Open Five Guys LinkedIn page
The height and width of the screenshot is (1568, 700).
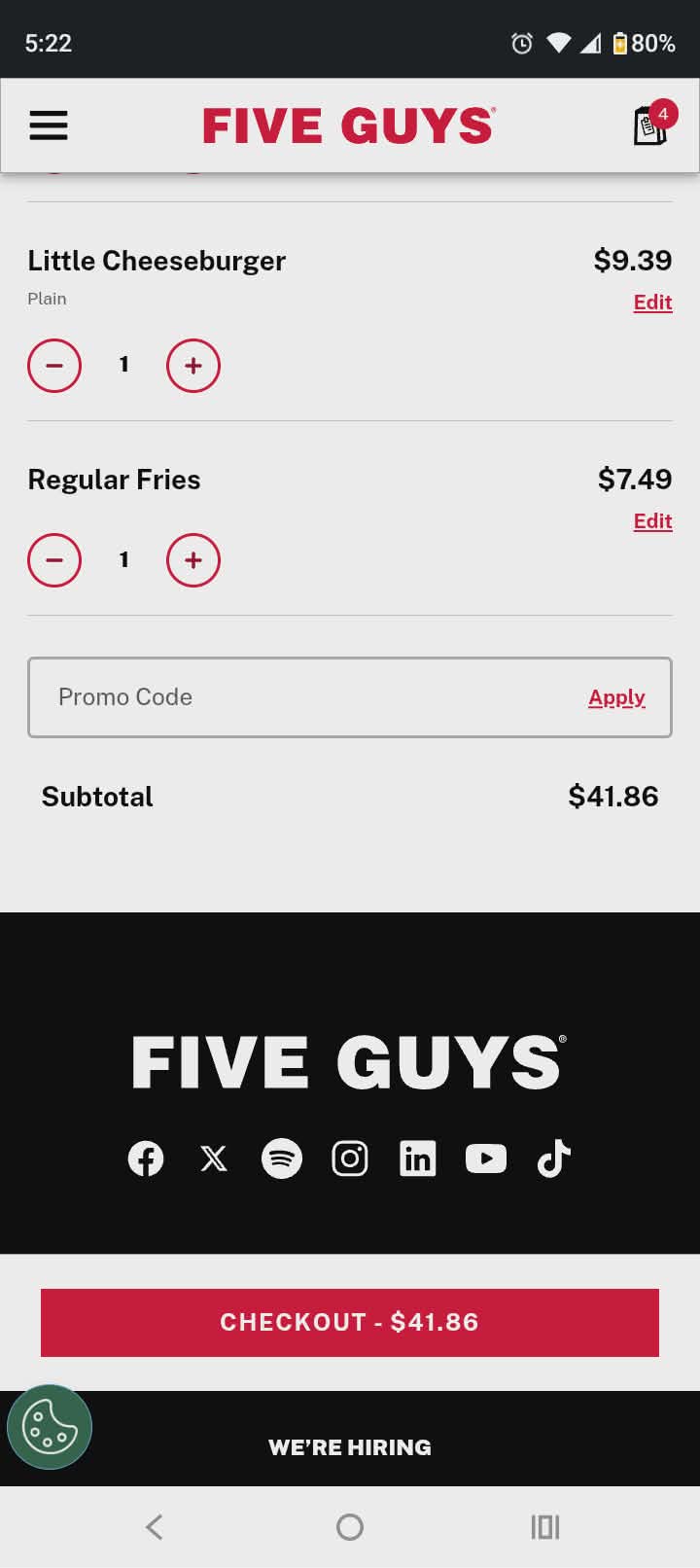418,1158
